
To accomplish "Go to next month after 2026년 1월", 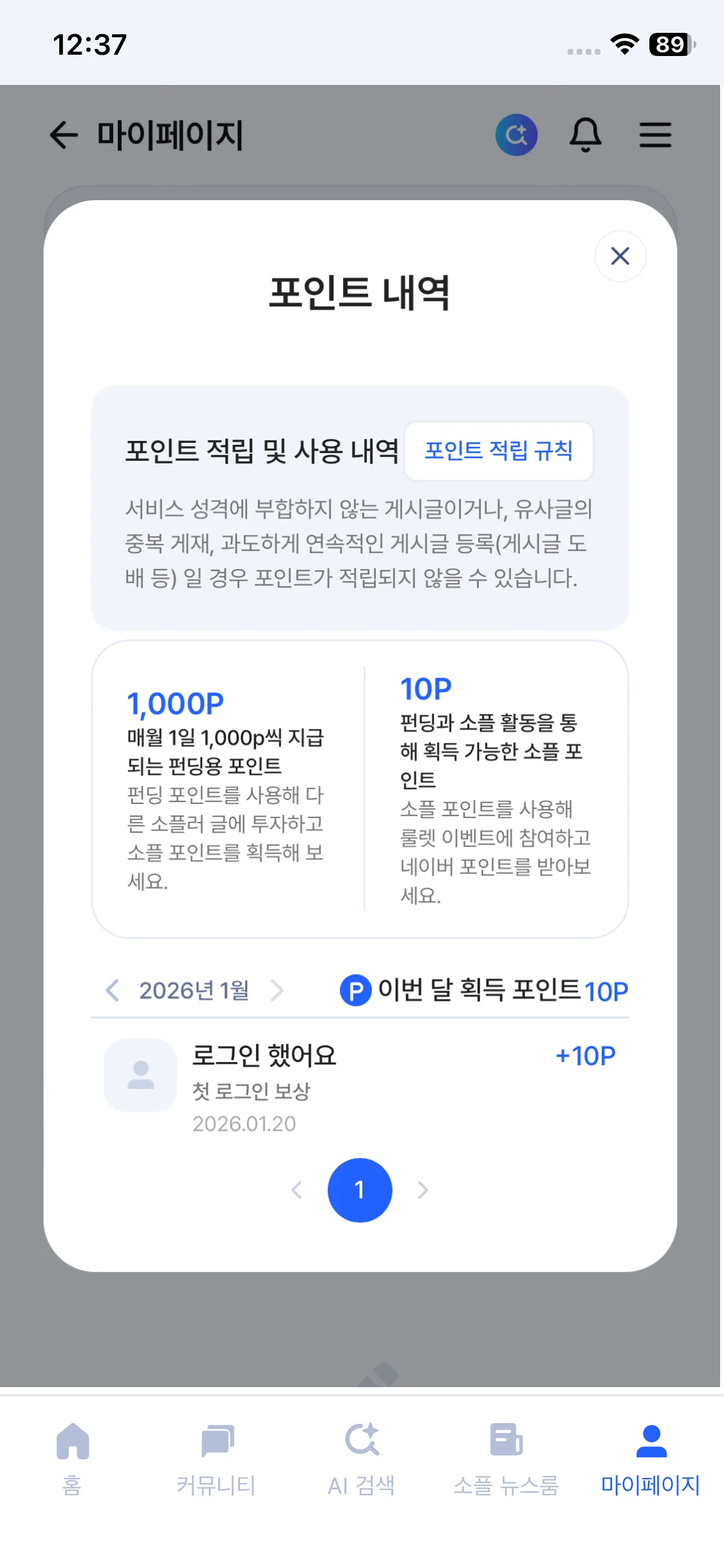I will coord(277,990).
